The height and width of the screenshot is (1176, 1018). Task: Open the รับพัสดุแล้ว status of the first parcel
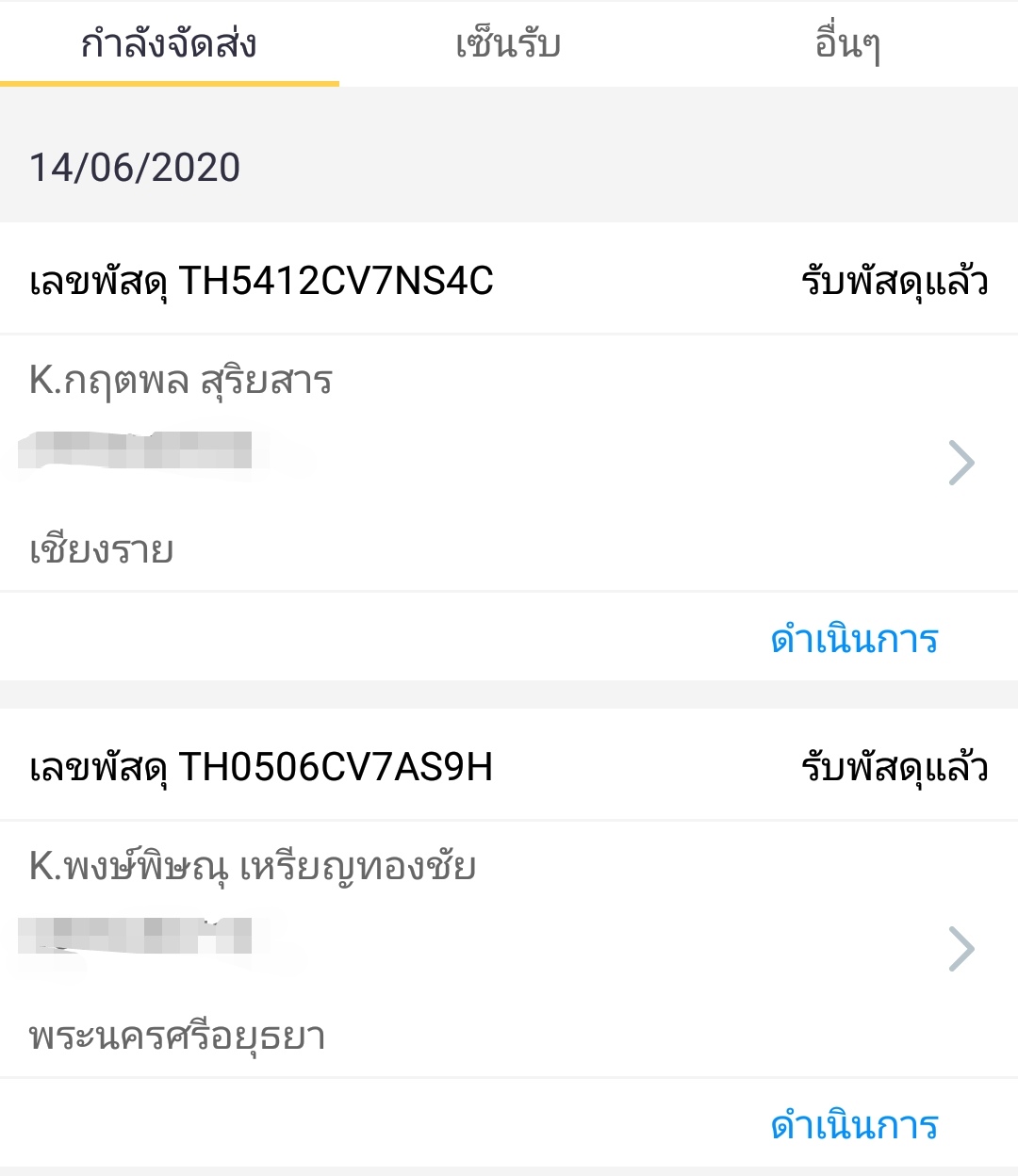point(891,278)
